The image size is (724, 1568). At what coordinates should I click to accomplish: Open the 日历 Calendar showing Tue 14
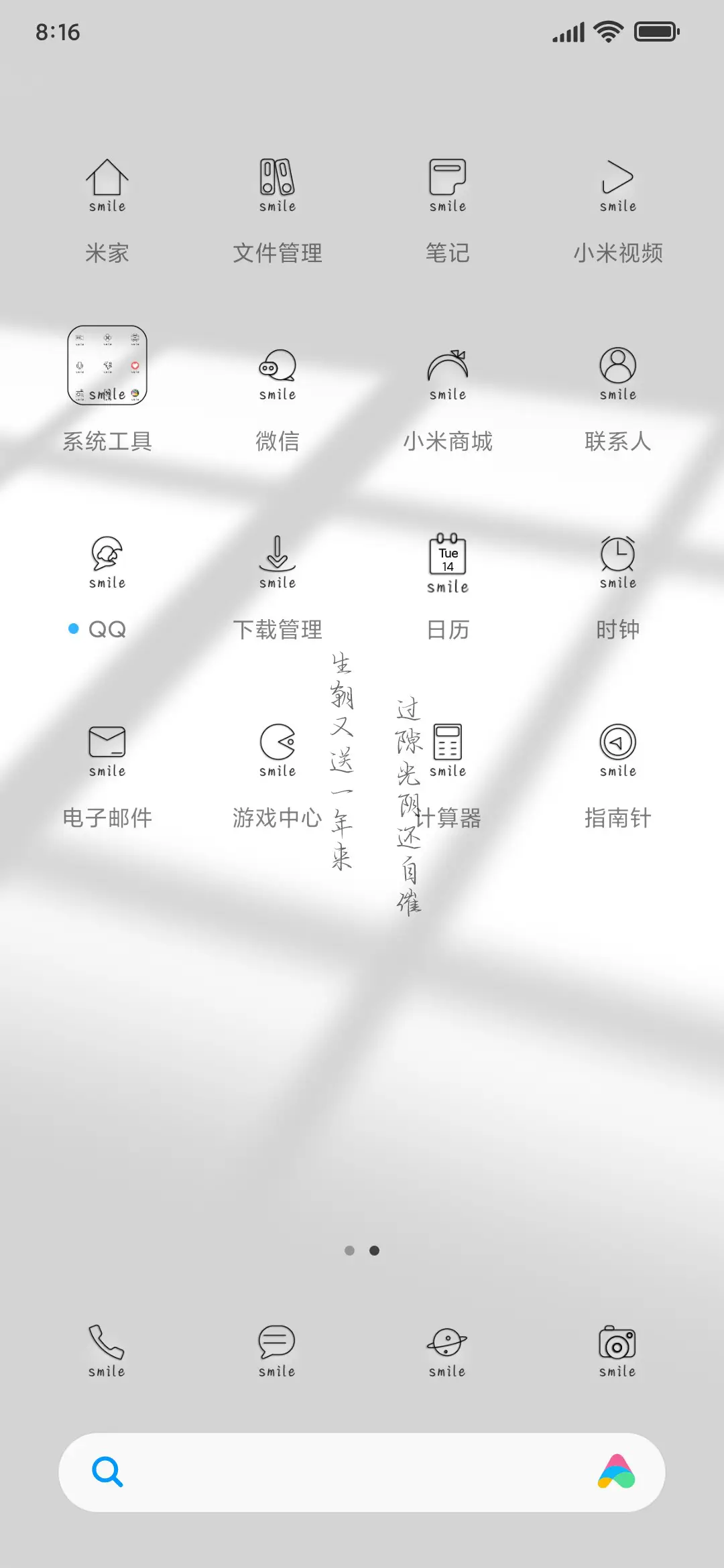(x=447, y=558)
